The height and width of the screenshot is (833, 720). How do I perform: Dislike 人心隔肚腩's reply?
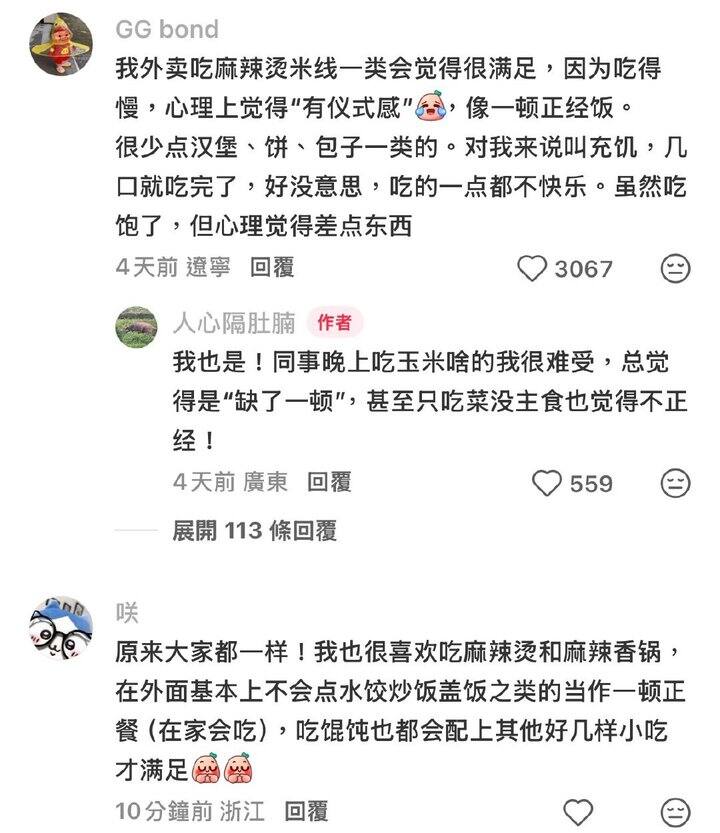(x=677, y=483)
